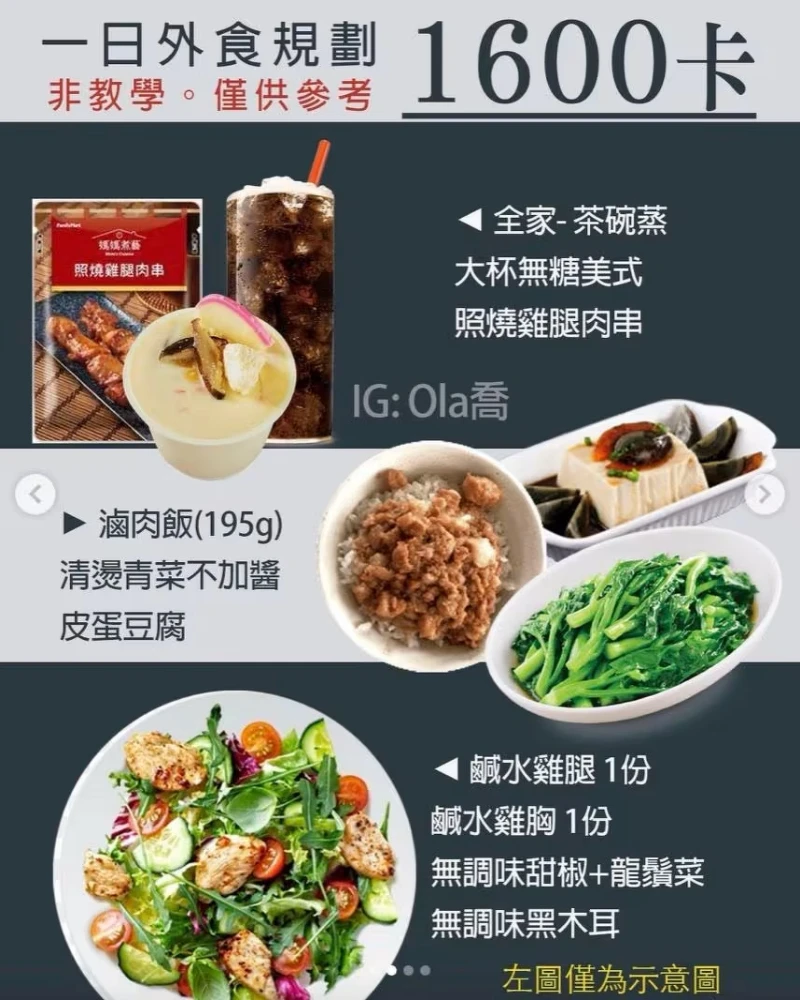800x1000 pixels.
Task: Go back to the previous carousel image
Action: pos(36,495)
